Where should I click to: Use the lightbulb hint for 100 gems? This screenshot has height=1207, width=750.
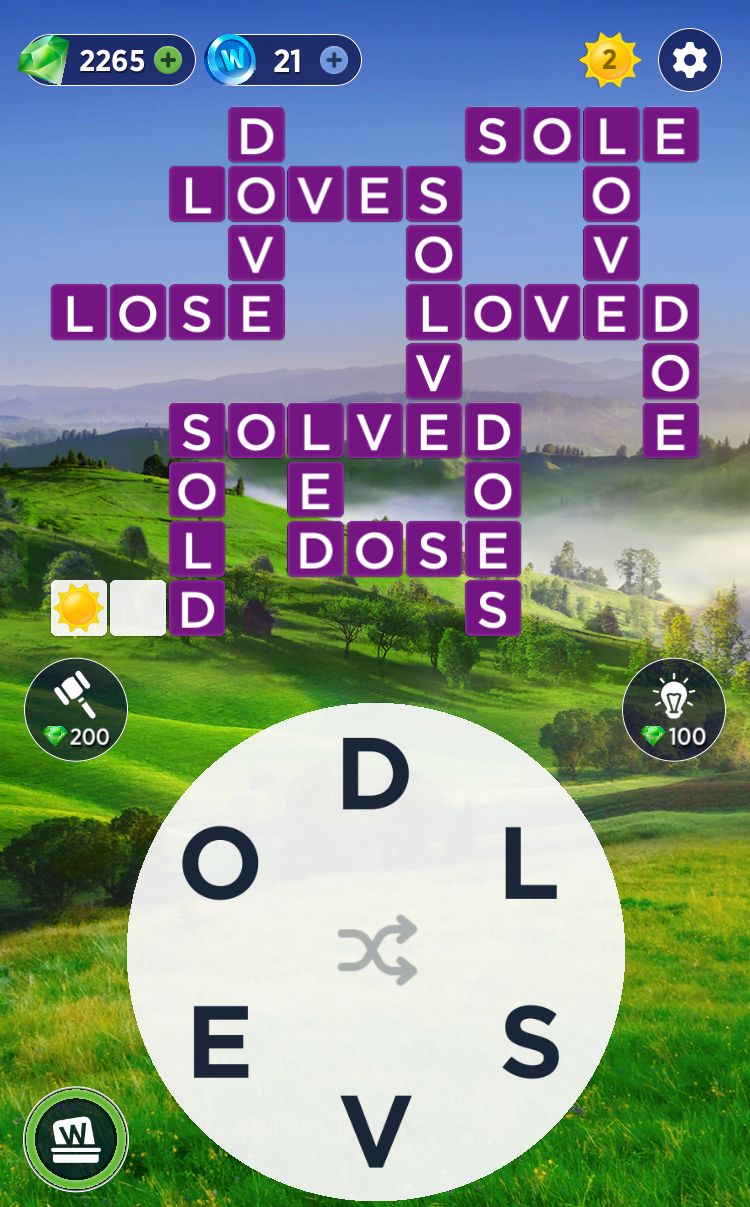click(674, 709)
